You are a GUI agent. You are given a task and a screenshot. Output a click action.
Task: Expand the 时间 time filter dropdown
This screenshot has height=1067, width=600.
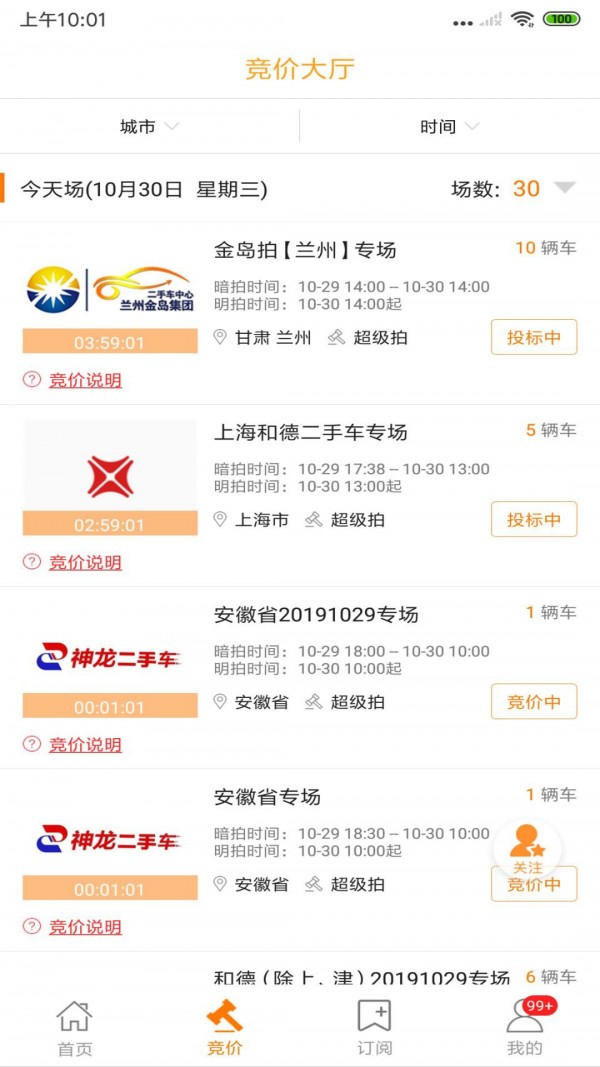point(449,127)
